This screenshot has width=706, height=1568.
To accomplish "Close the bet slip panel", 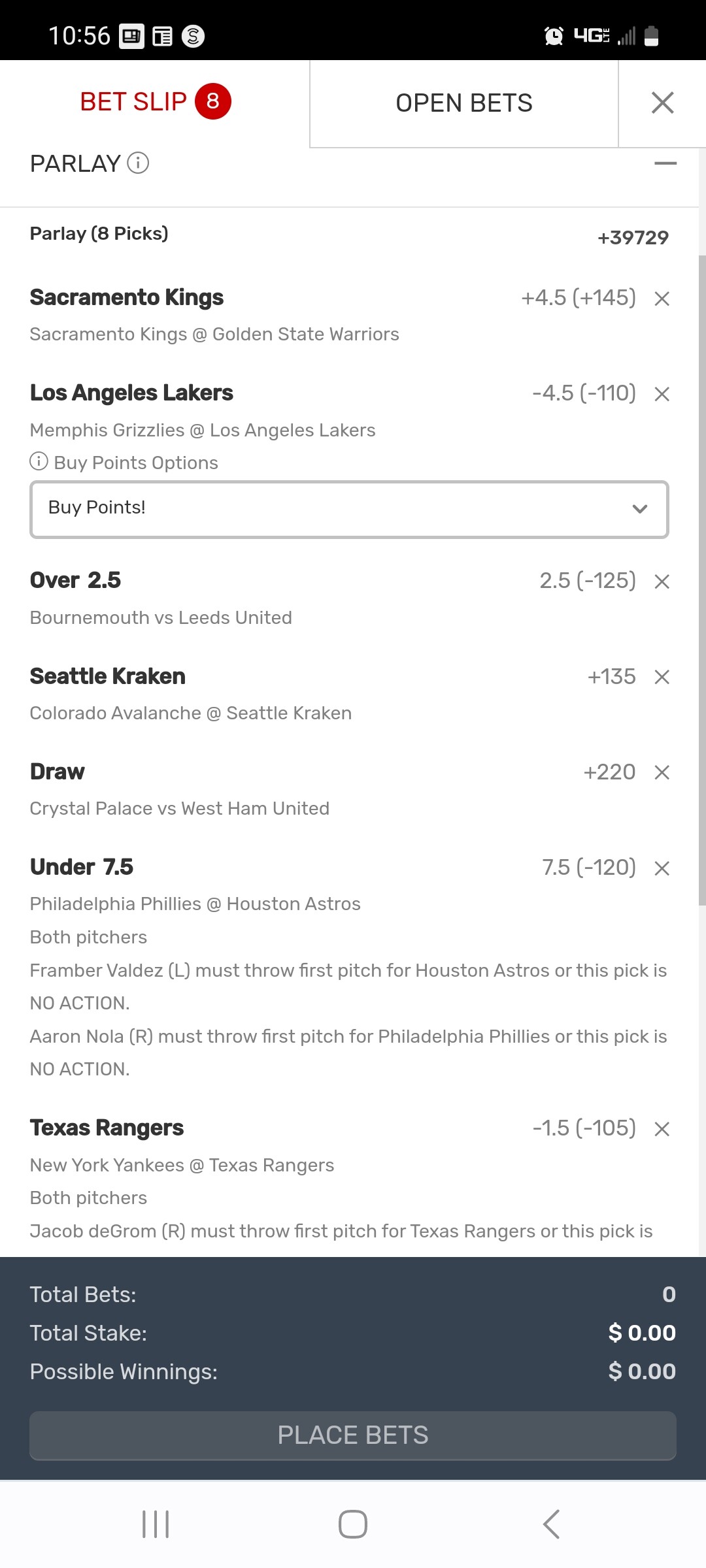I will coord(662,103).
